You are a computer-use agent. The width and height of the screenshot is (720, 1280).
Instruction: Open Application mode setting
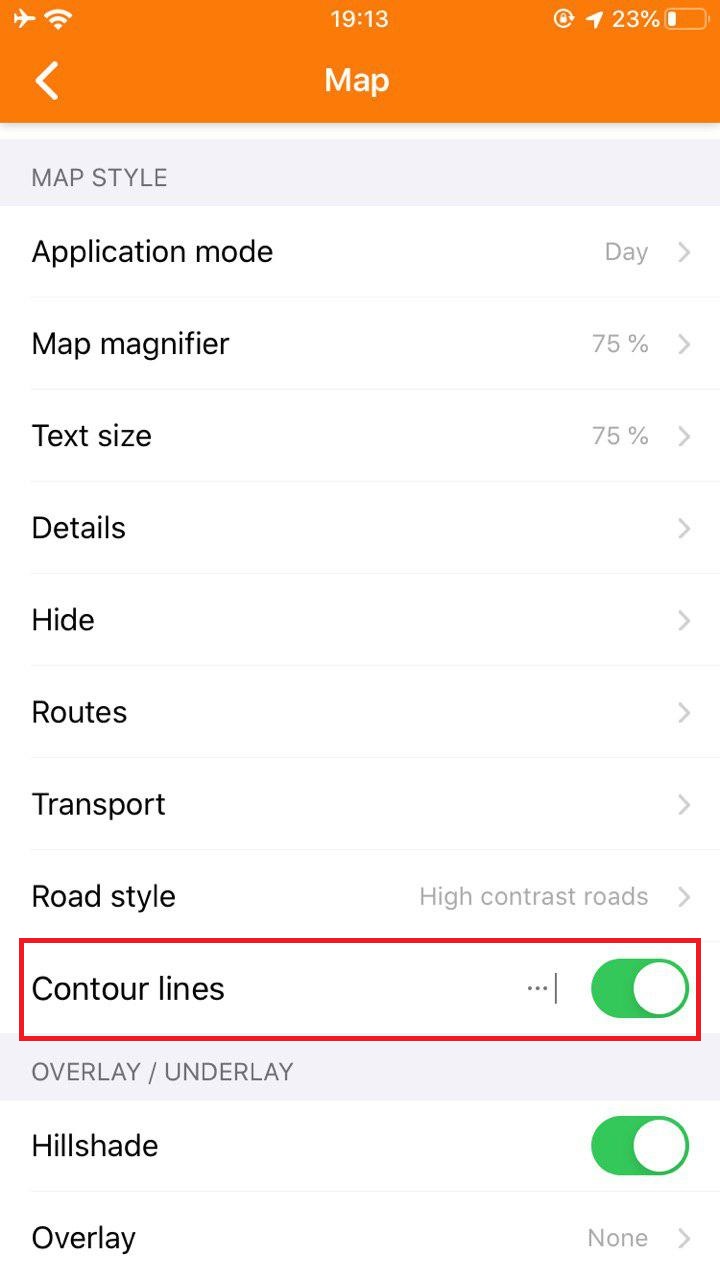coord(360,252)
